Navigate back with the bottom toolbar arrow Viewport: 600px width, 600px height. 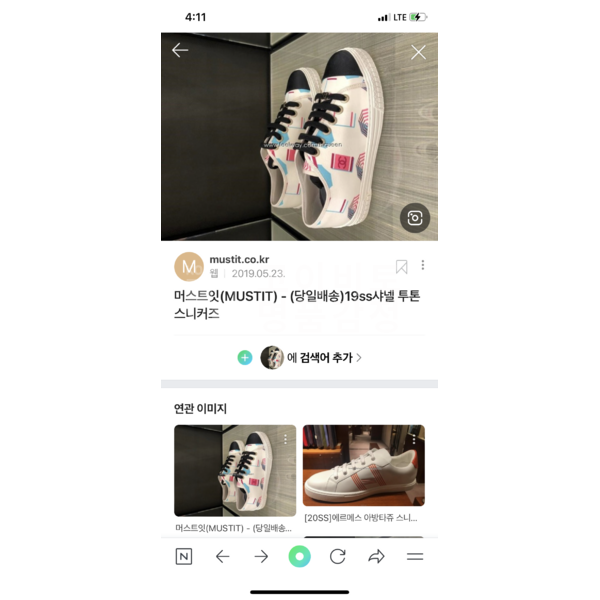coord(222,557)
